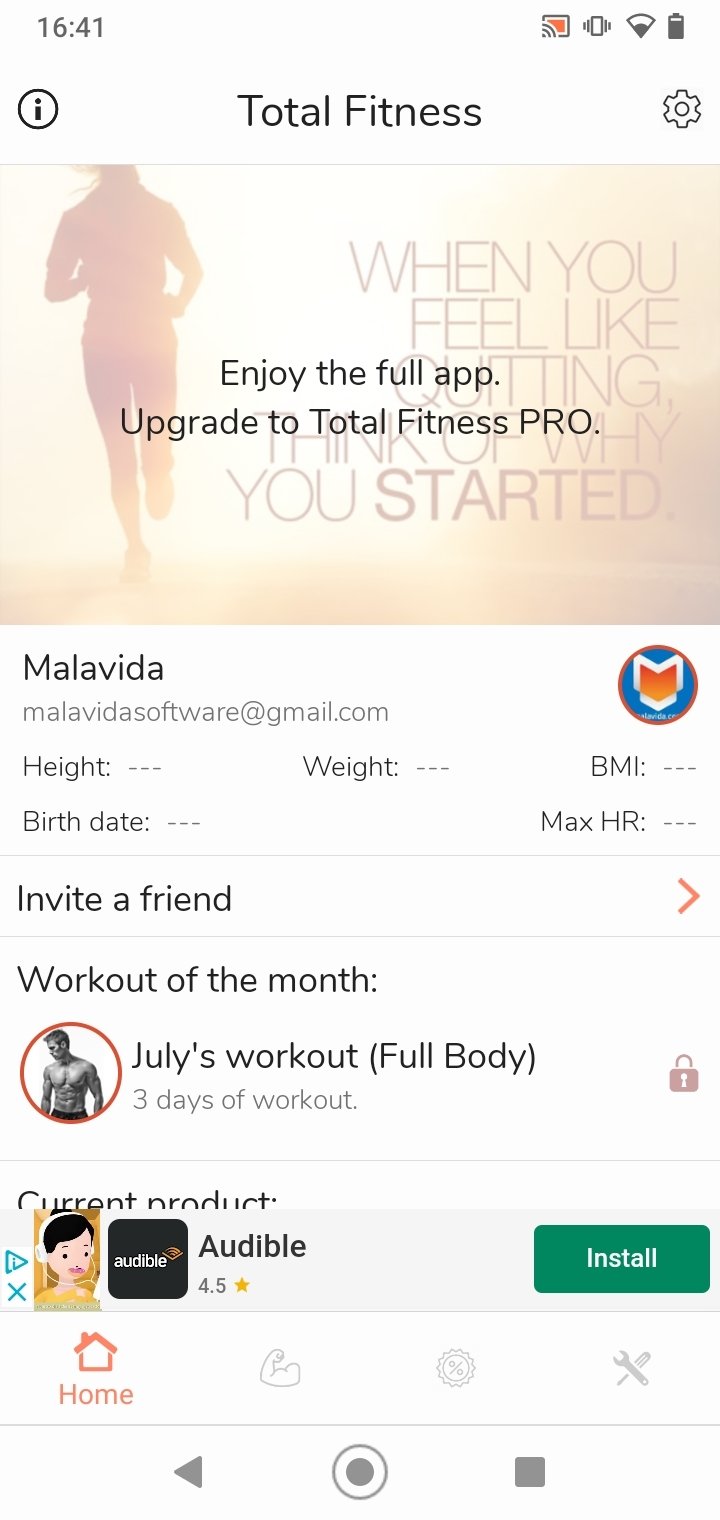Close the Audible ad banner
720x1520 pixels.
pos(16,1291)
